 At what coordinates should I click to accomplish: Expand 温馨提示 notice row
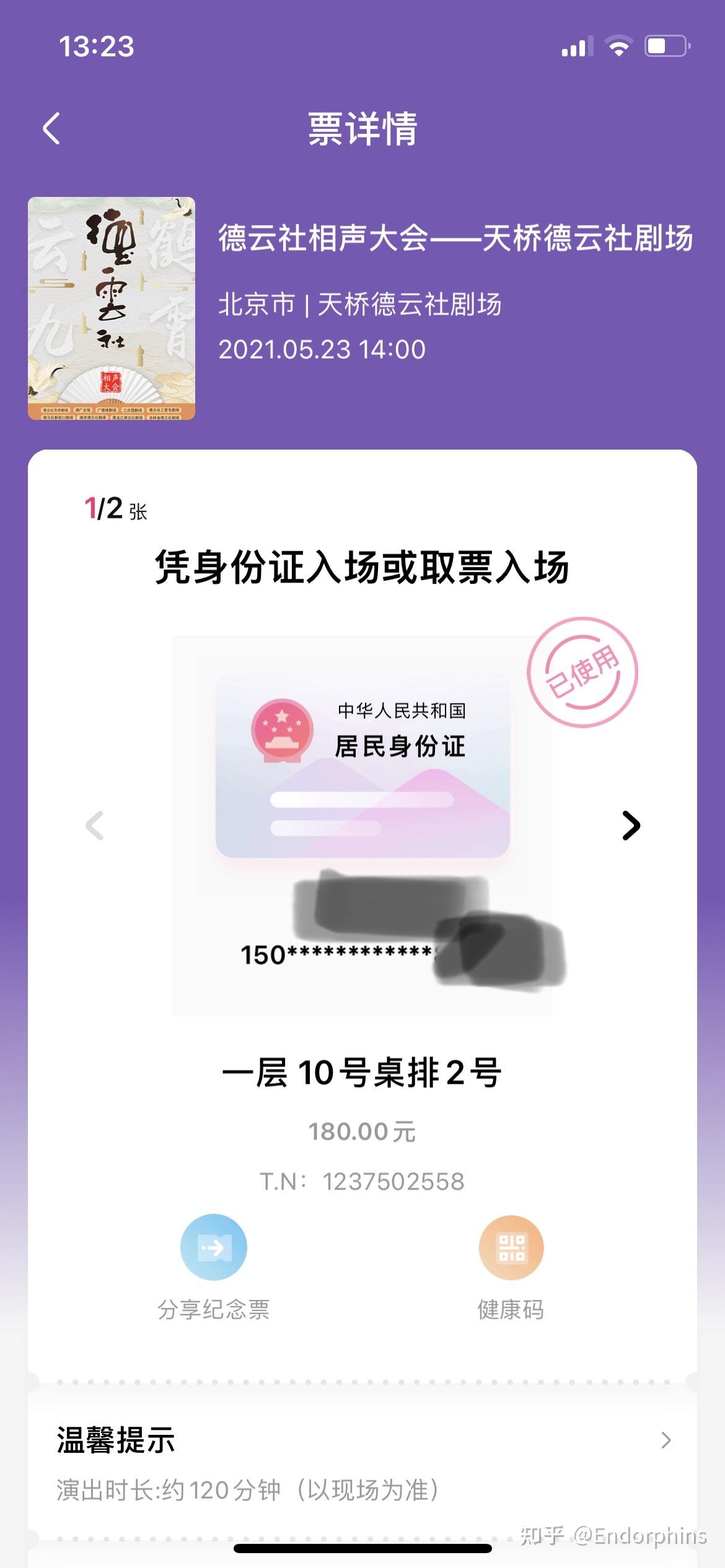point(666,1440)
